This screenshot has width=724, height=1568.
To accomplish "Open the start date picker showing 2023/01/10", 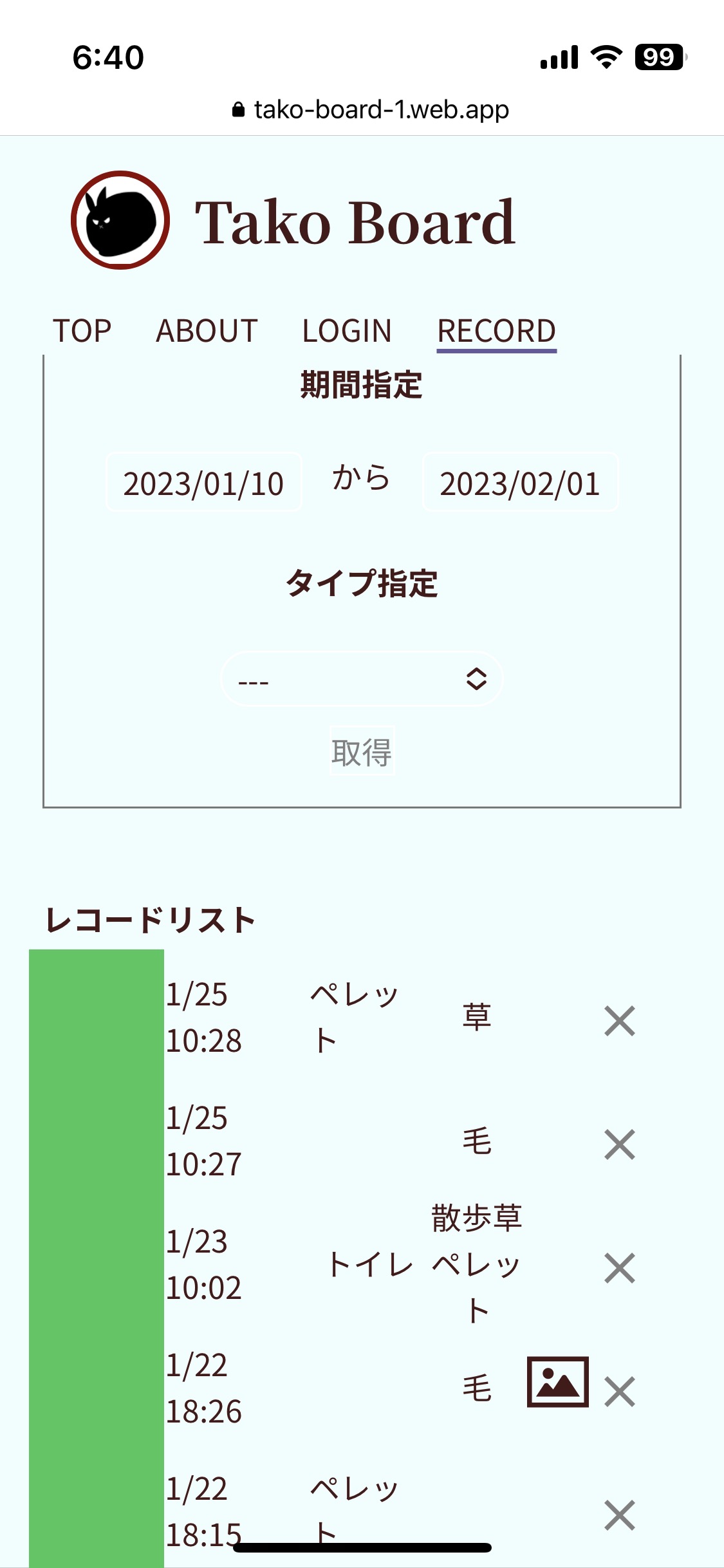I will coord(203,482).
